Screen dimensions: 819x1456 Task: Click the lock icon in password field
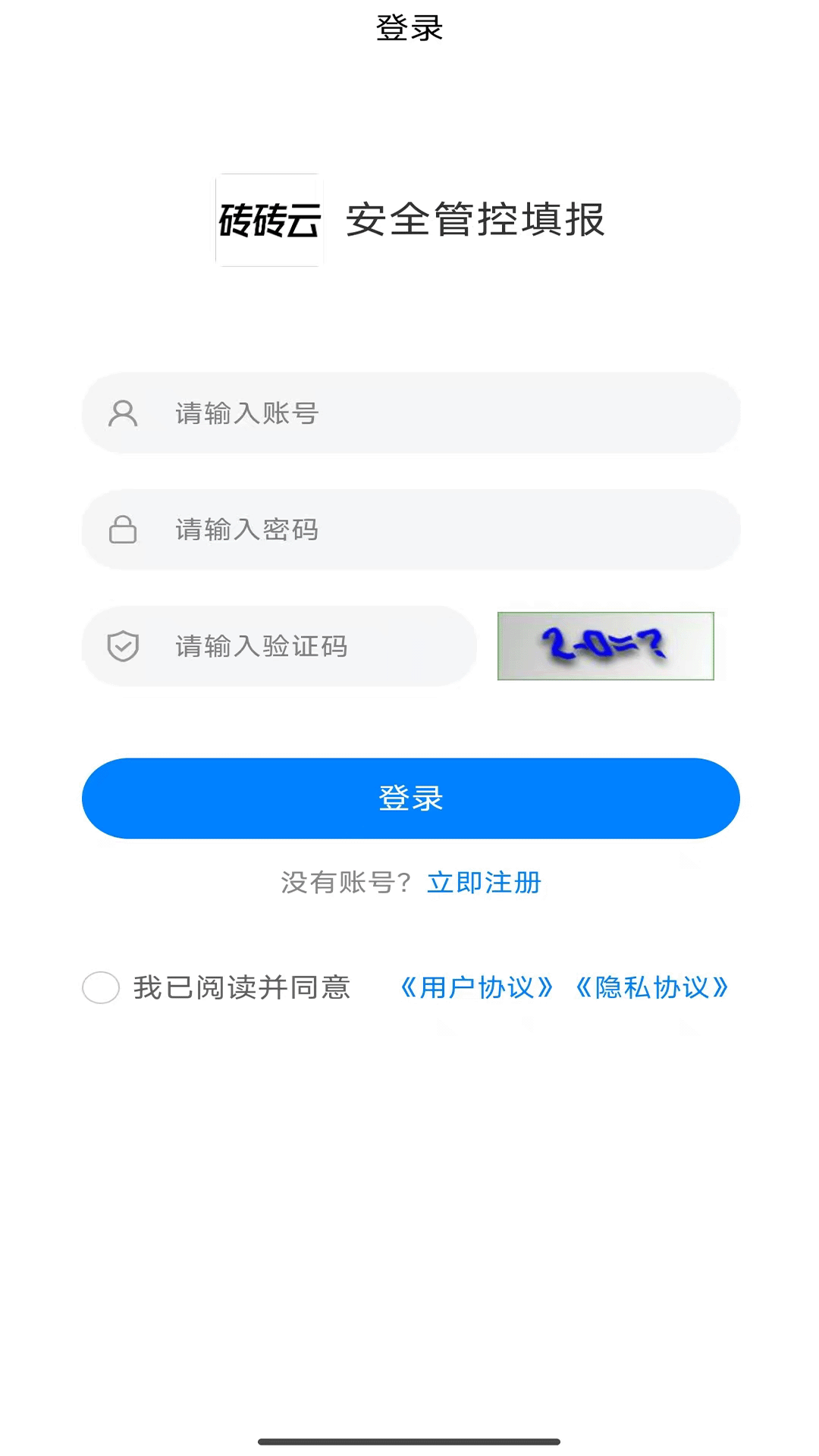[x=122, y=529]
